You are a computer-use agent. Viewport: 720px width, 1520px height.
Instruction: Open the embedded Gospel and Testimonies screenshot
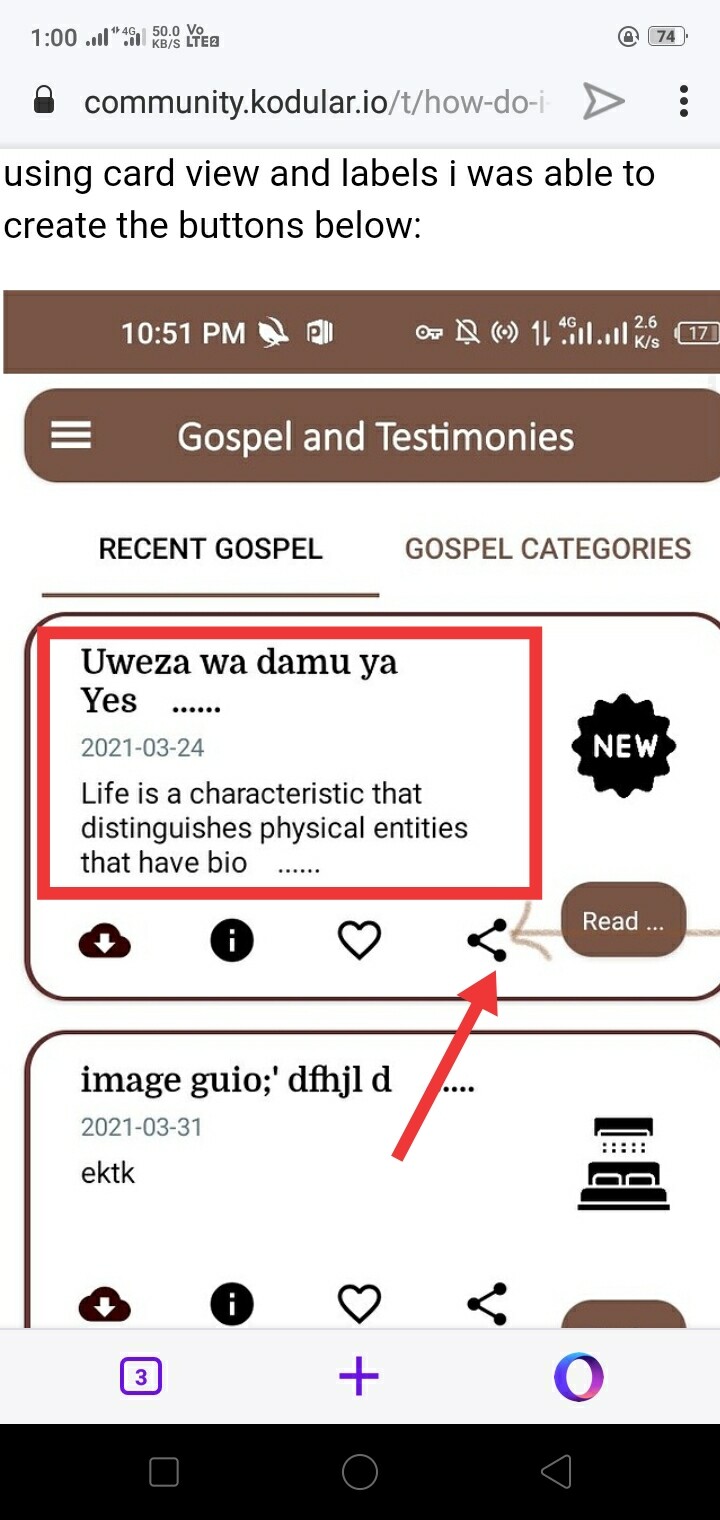coord(361,810)
